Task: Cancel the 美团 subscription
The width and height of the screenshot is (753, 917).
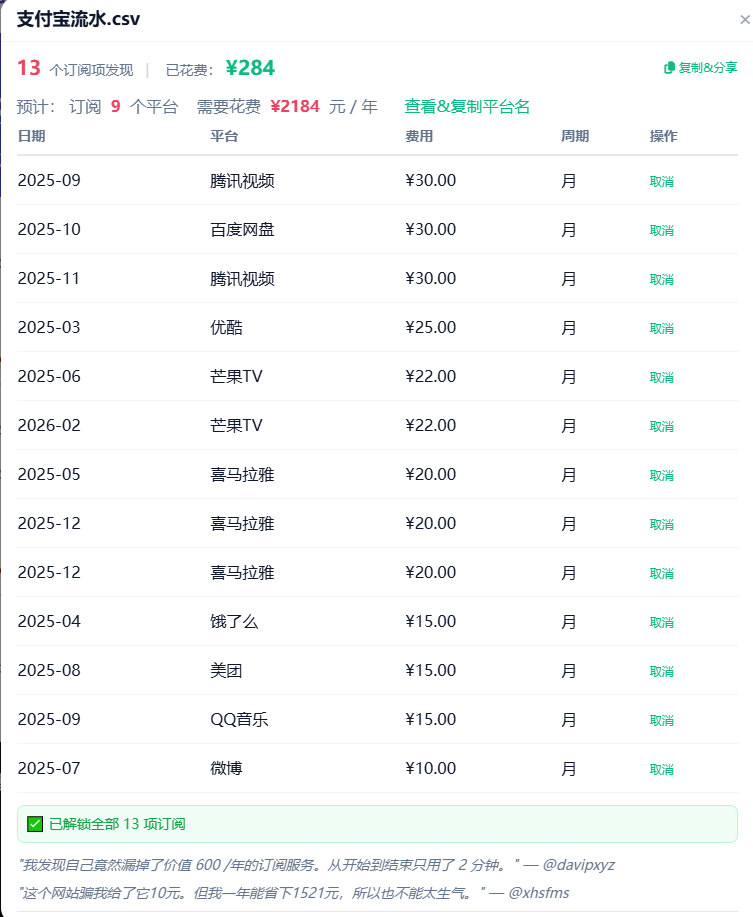Action: coord(661,671)
